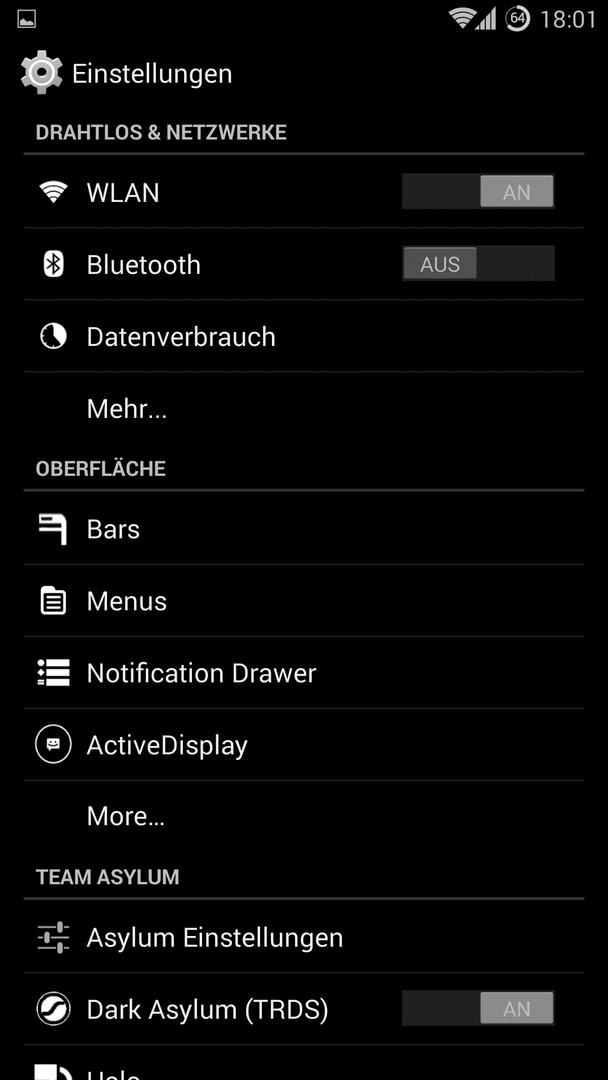Open the Menus settings
The width and height of the screenshot is (608, 1080).
point(304,601)
